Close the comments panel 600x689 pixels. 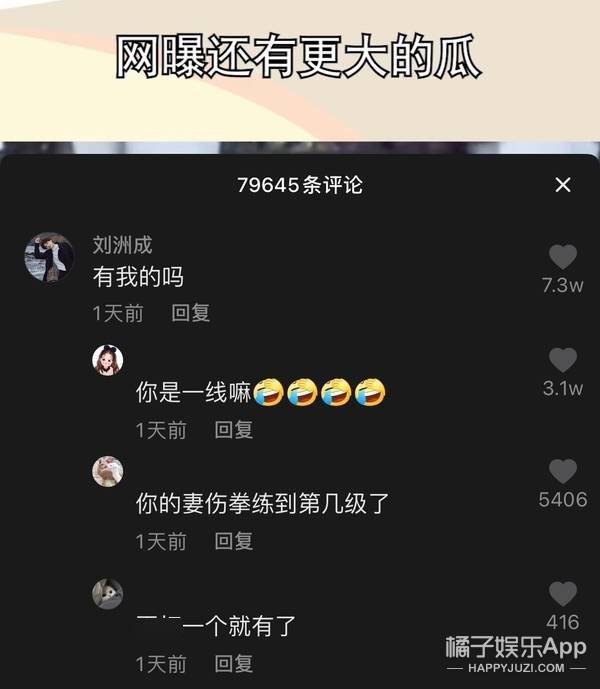(x=563, y=185)
